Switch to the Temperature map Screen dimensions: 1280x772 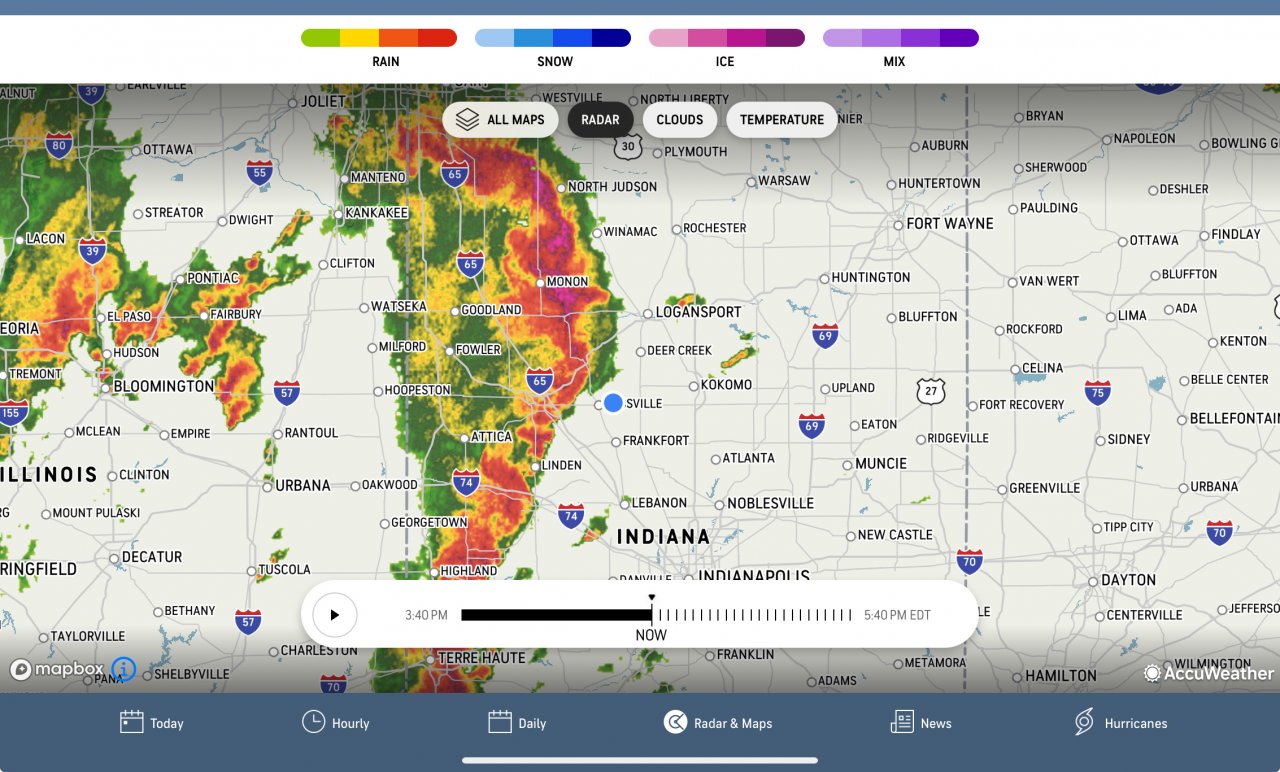781,120
